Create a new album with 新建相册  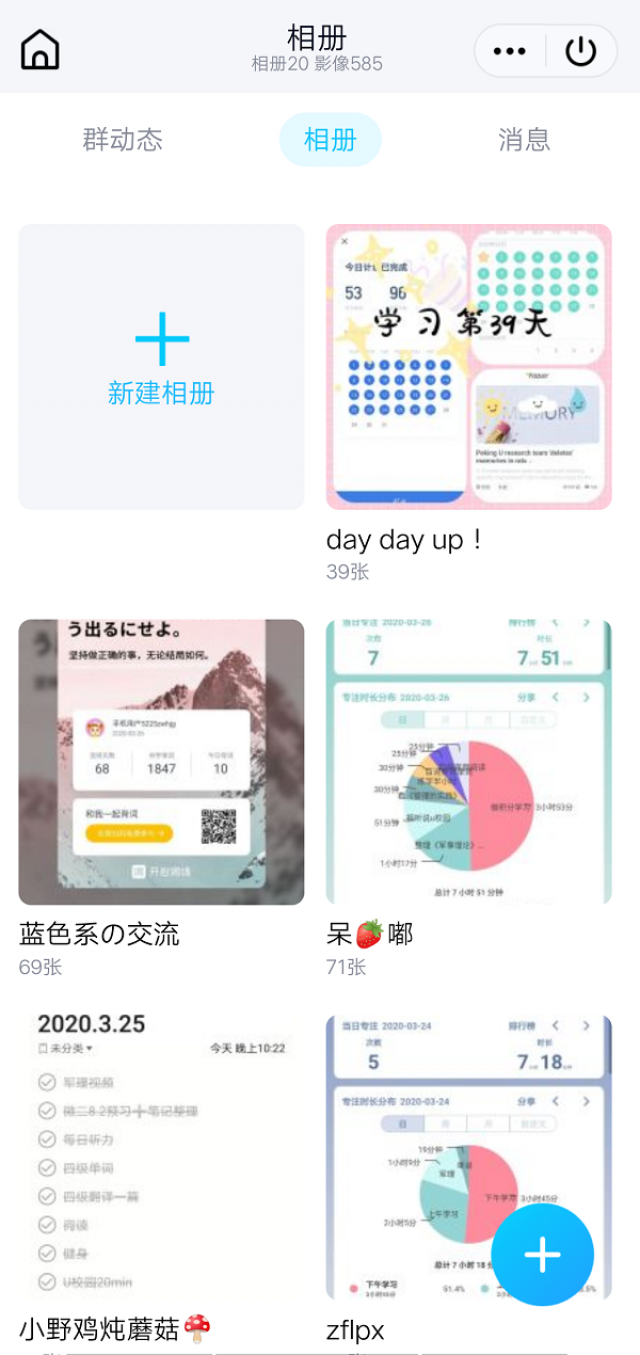pos(161,366)
